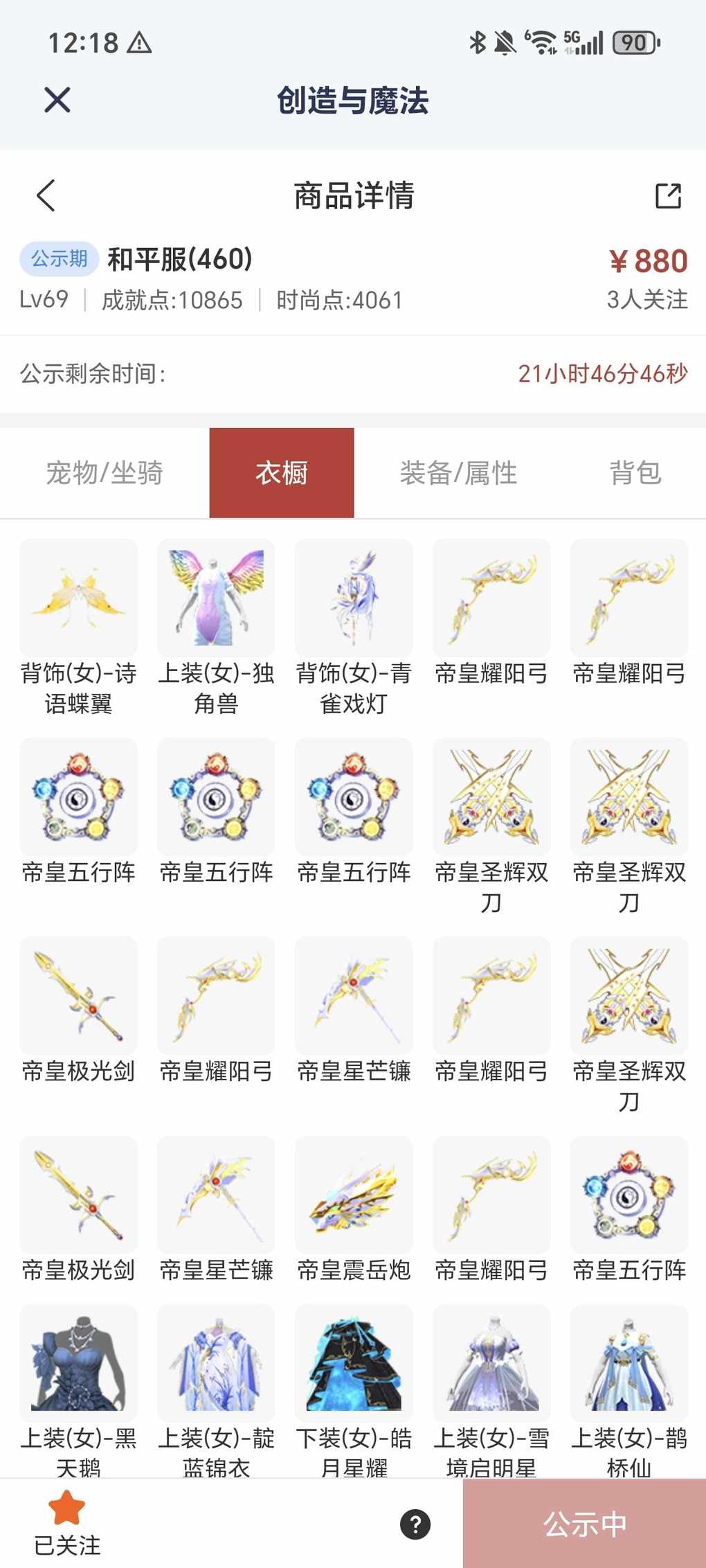Switch to the 宠物/坐骑 tab
This screenshot has width=706, height=1568.
[105, 473]
